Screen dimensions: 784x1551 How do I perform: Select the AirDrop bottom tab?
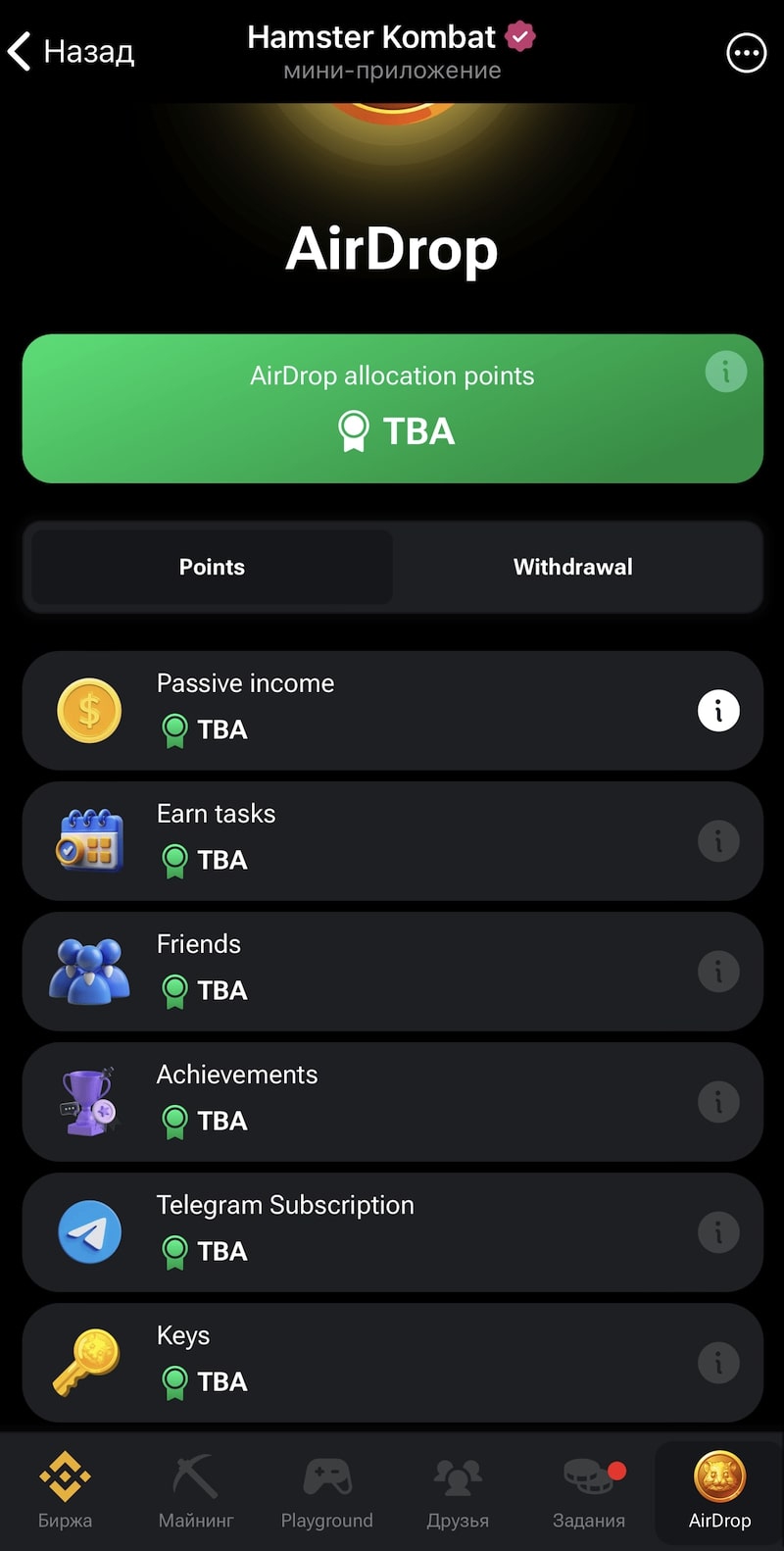[719, 1491]
